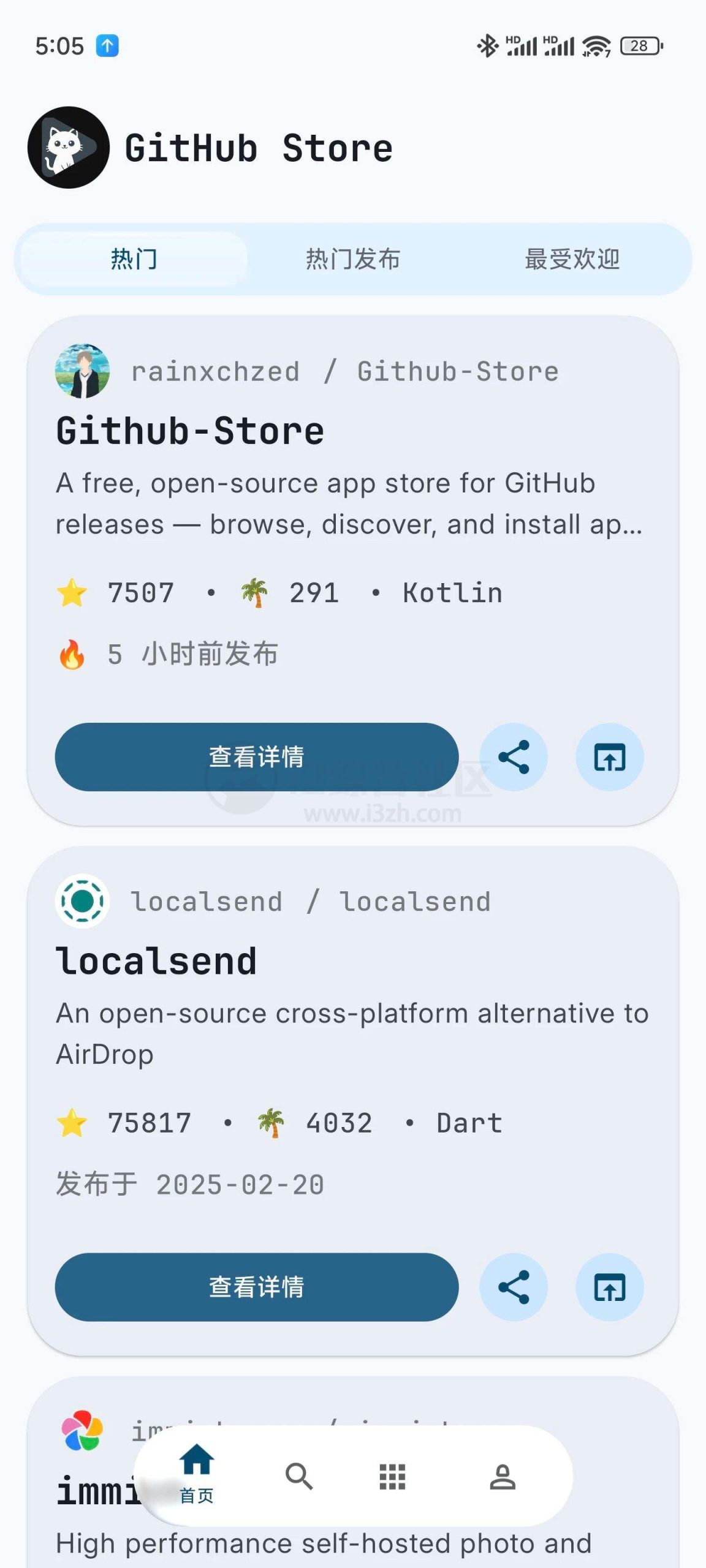Image resolution: width=706 pixels, height=1568 pixels.
Task: Share the Github-Store repository
Action: [x=514, y=758]
